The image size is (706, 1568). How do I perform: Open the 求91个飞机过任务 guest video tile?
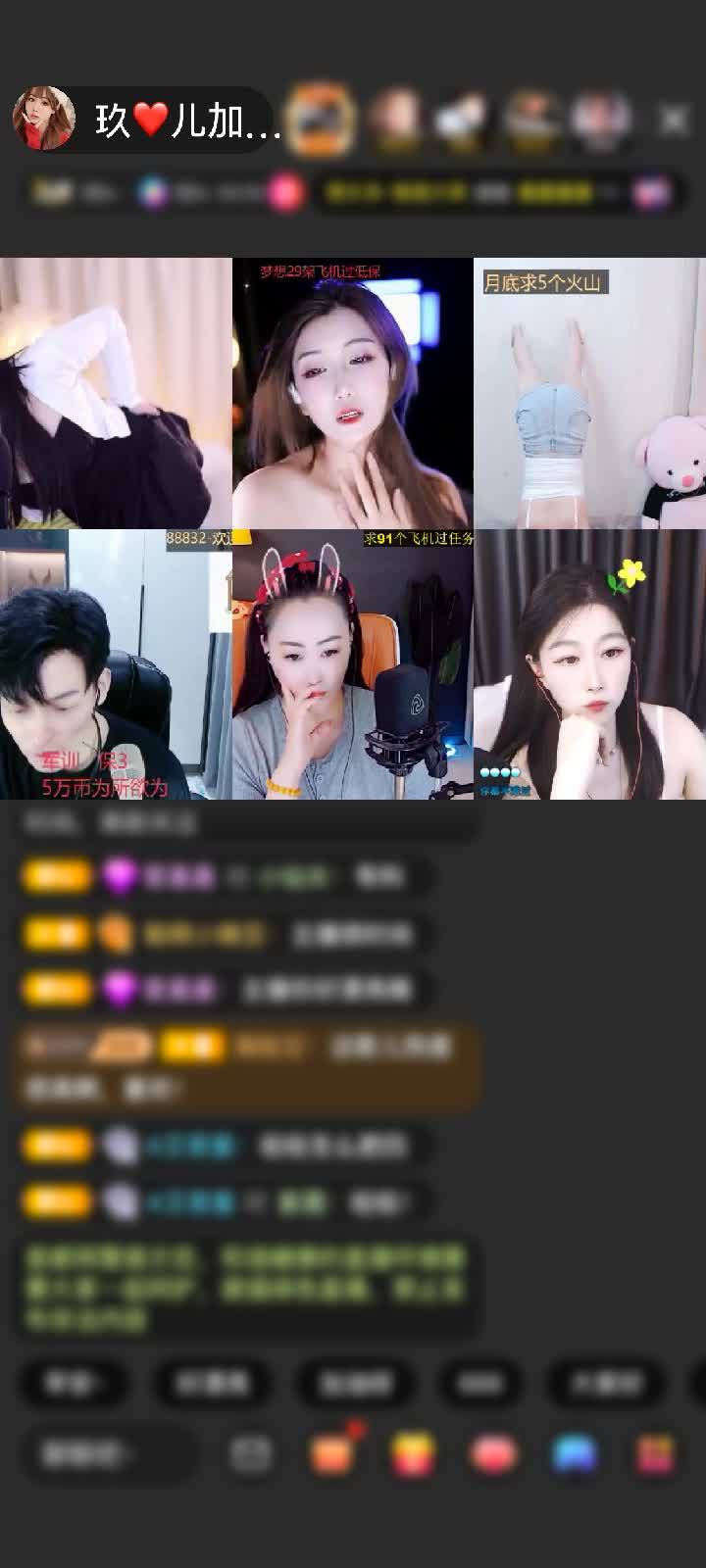[352, 664]
